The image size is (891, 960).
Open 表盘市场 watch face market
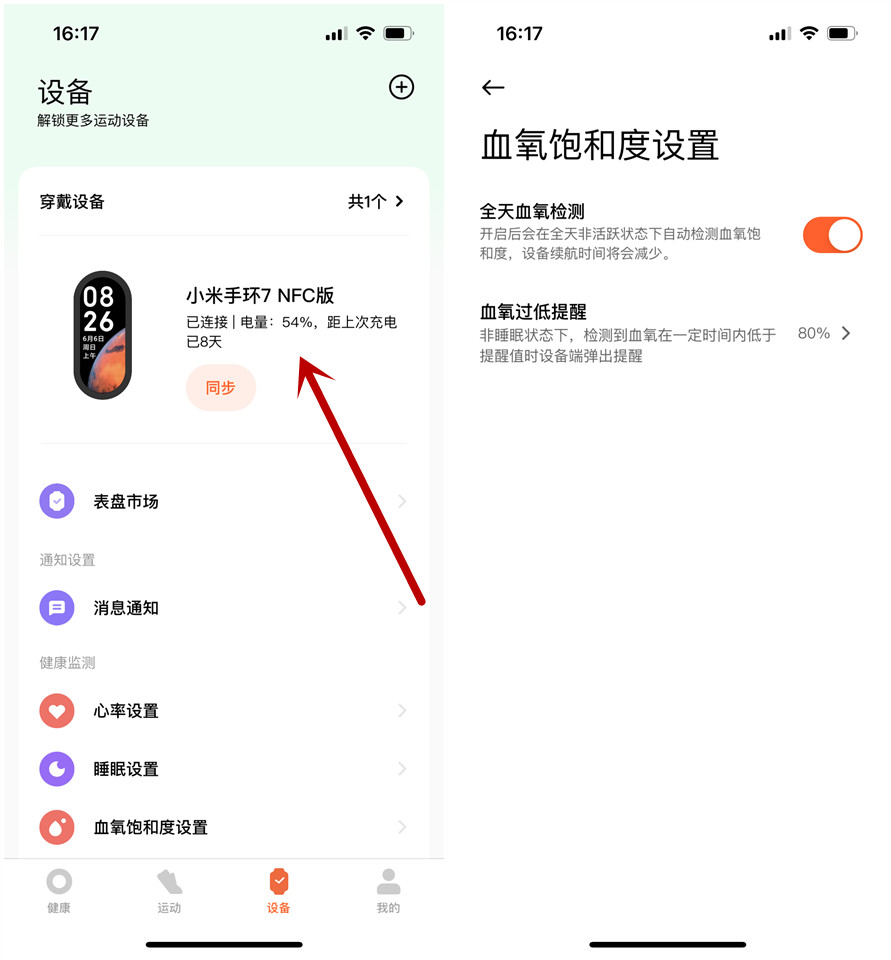click(x=223, y=501)
